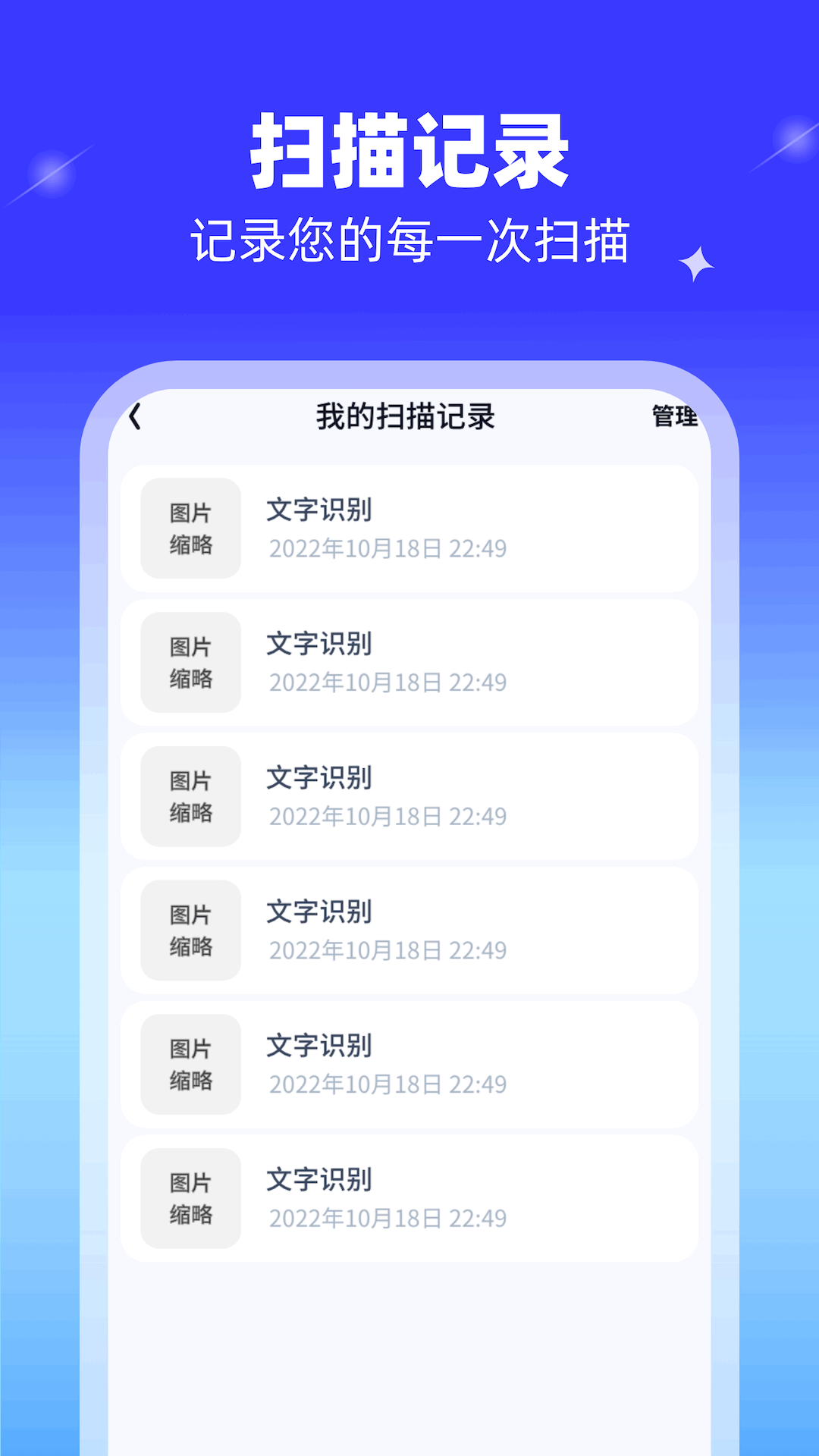Image resolution: width=819 pixels, height=1456 pixels.
Task: Select the fifth 文字识别 record
Action: (x=409, y=1063)
